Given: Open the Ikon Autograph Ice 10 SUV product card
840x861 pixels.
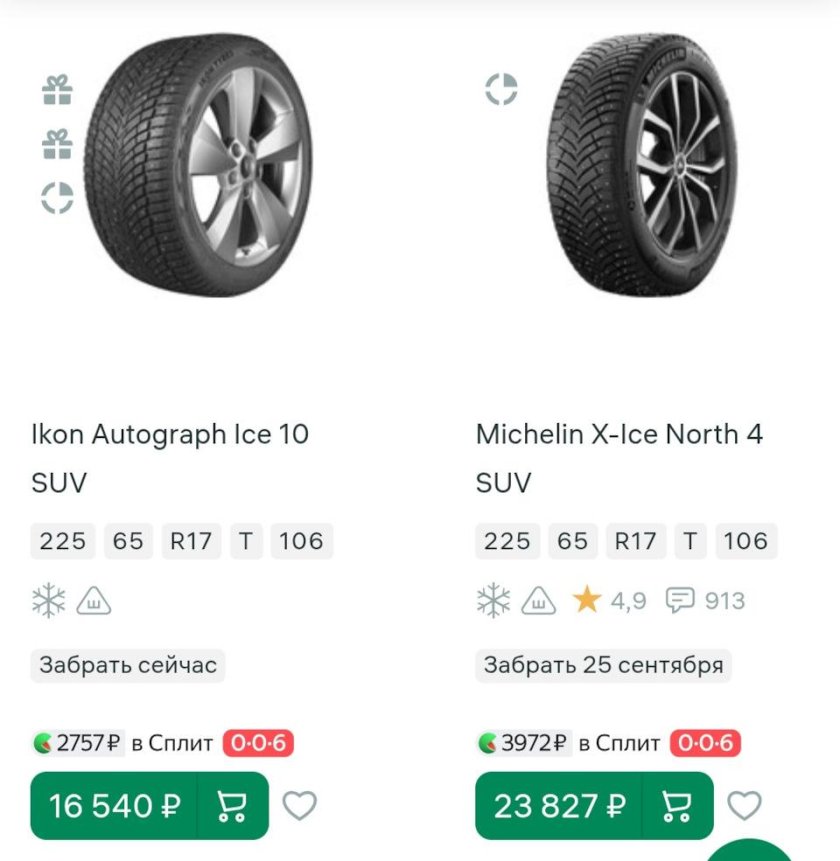Looking at the screenshot, I should [x=170, y=435].
